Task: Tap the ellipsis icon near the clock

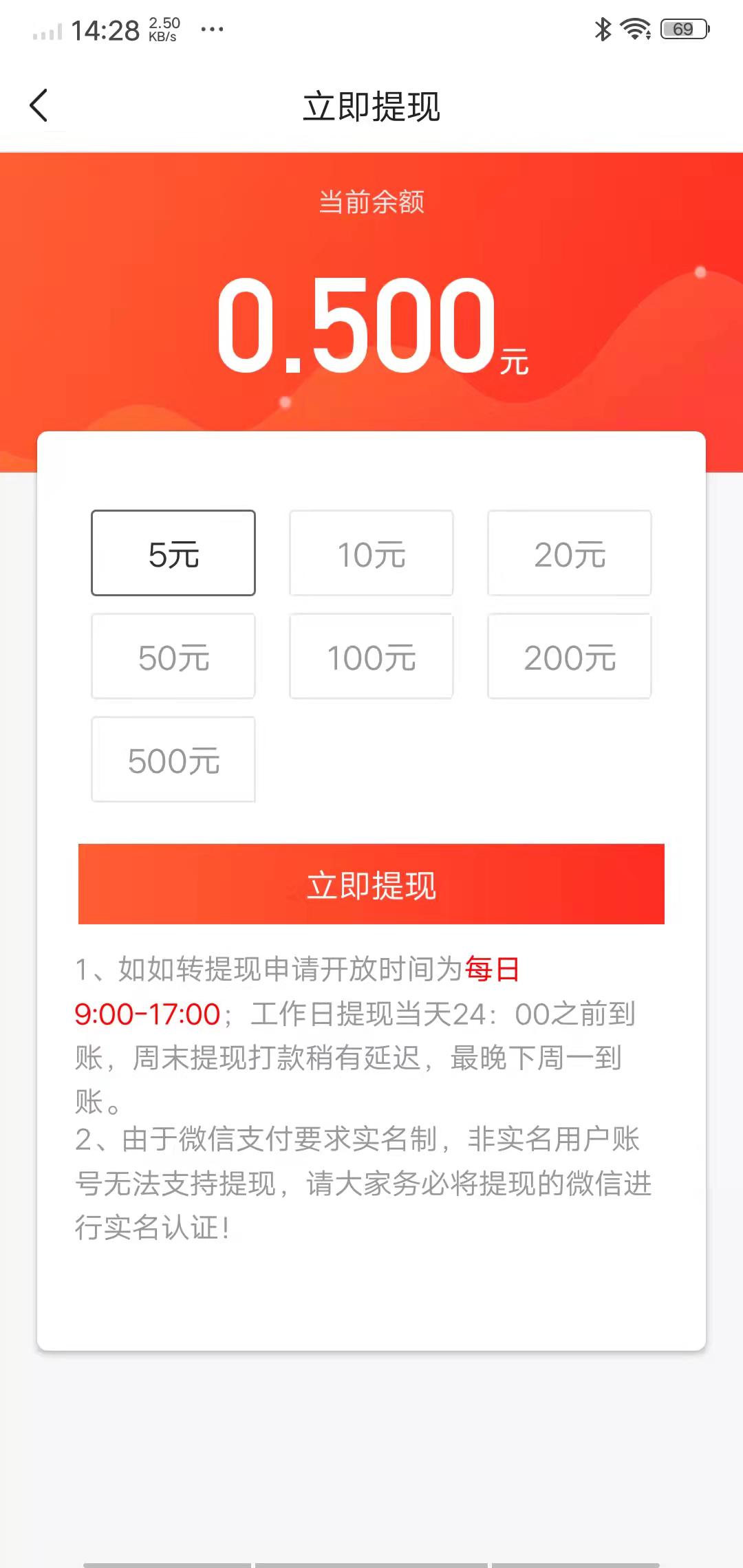Action: [212, 29]
